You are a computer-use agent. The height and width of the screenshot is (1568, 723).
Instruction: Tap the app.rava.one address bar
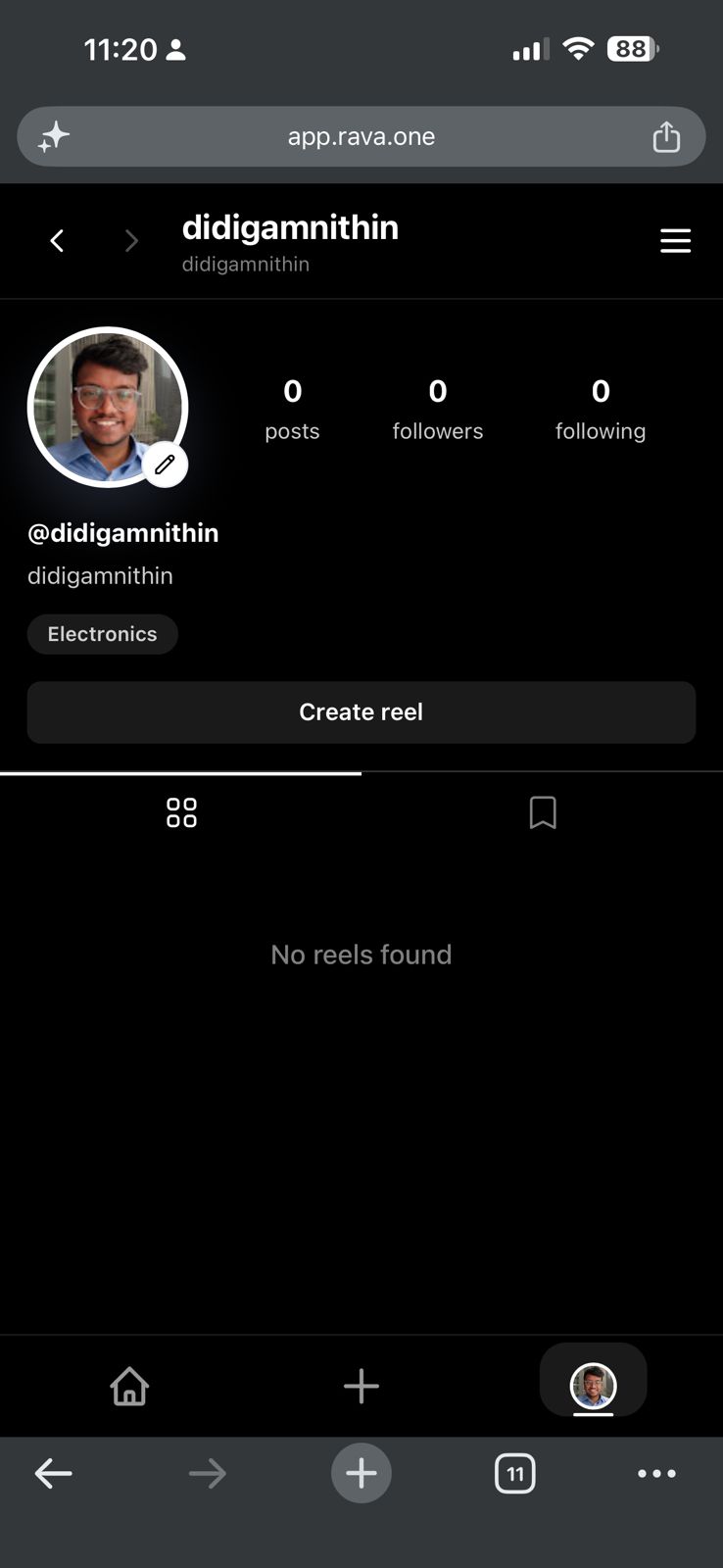coord(361,136)
